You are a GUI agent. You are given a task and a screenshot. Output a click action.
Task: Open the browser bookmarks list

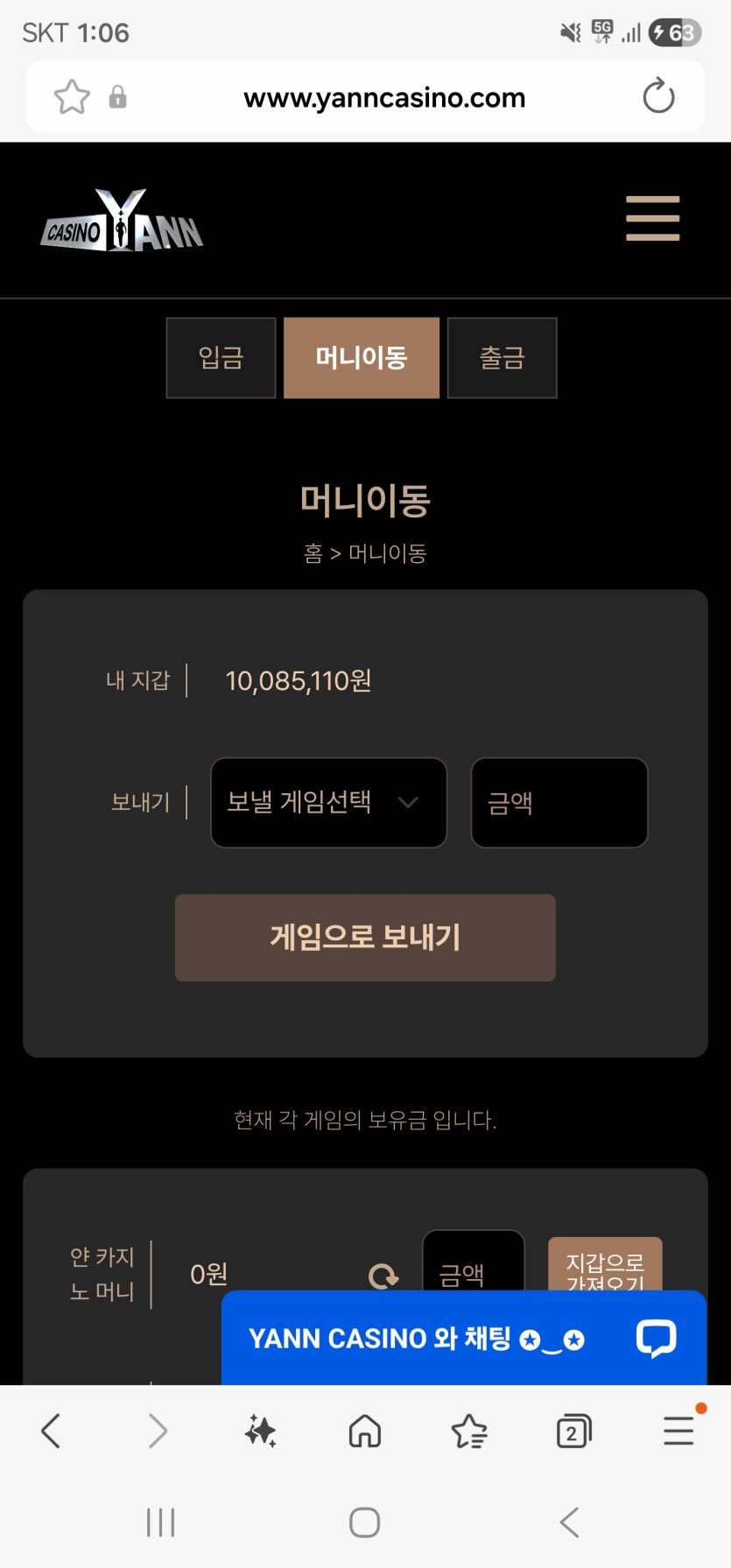pyautogui.click(x=469, y=1431)
